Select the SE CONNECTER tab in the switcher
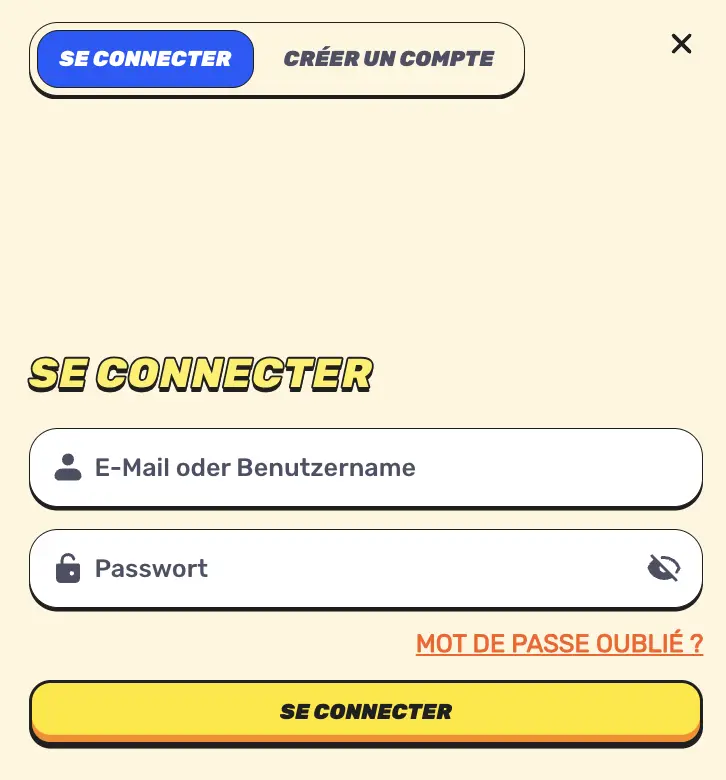726x780 pixels. [x=145, y=58]
